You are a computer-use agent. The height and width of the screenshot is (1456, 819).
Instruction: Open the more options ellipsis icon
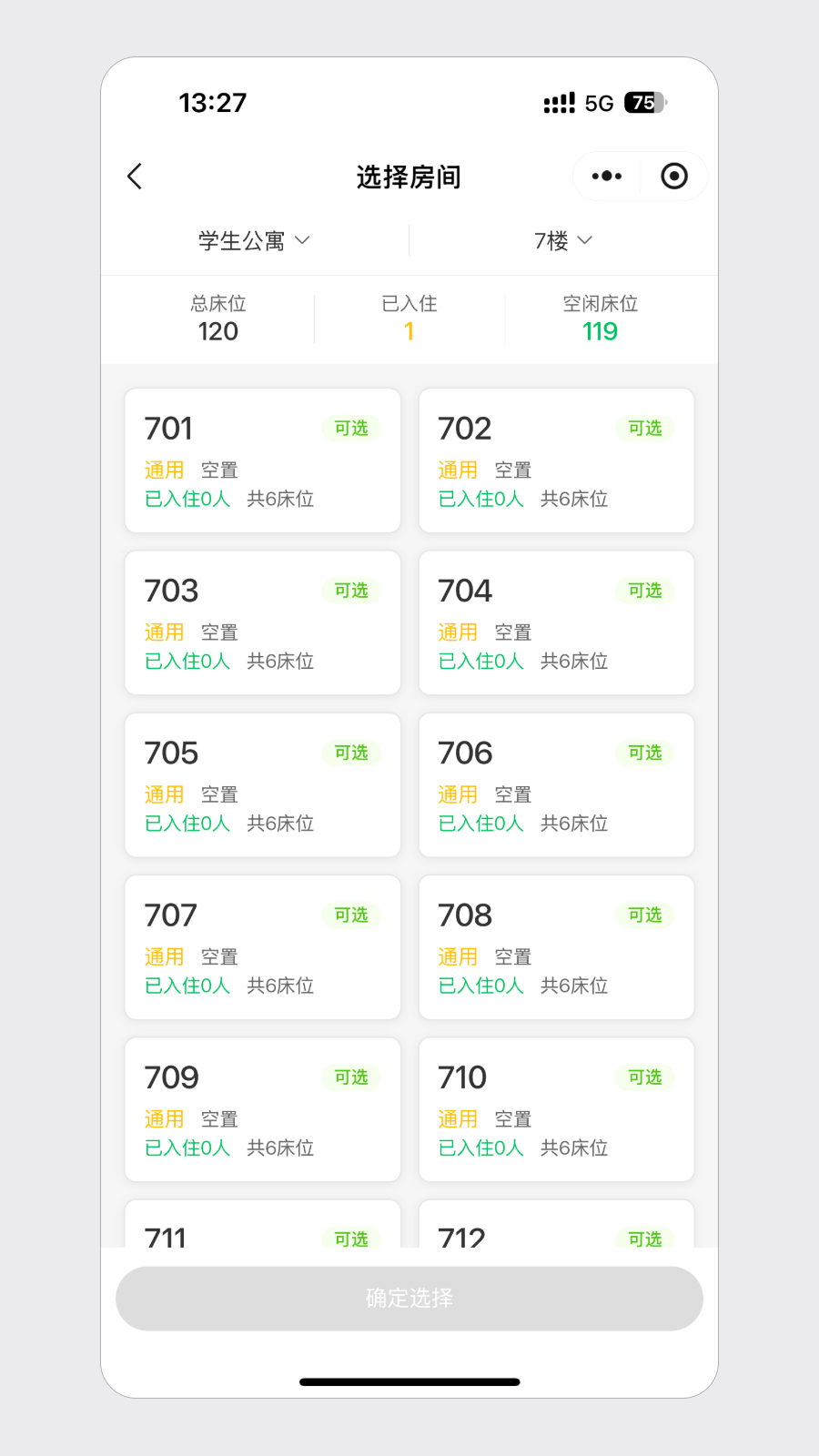(x=605, y=177)
